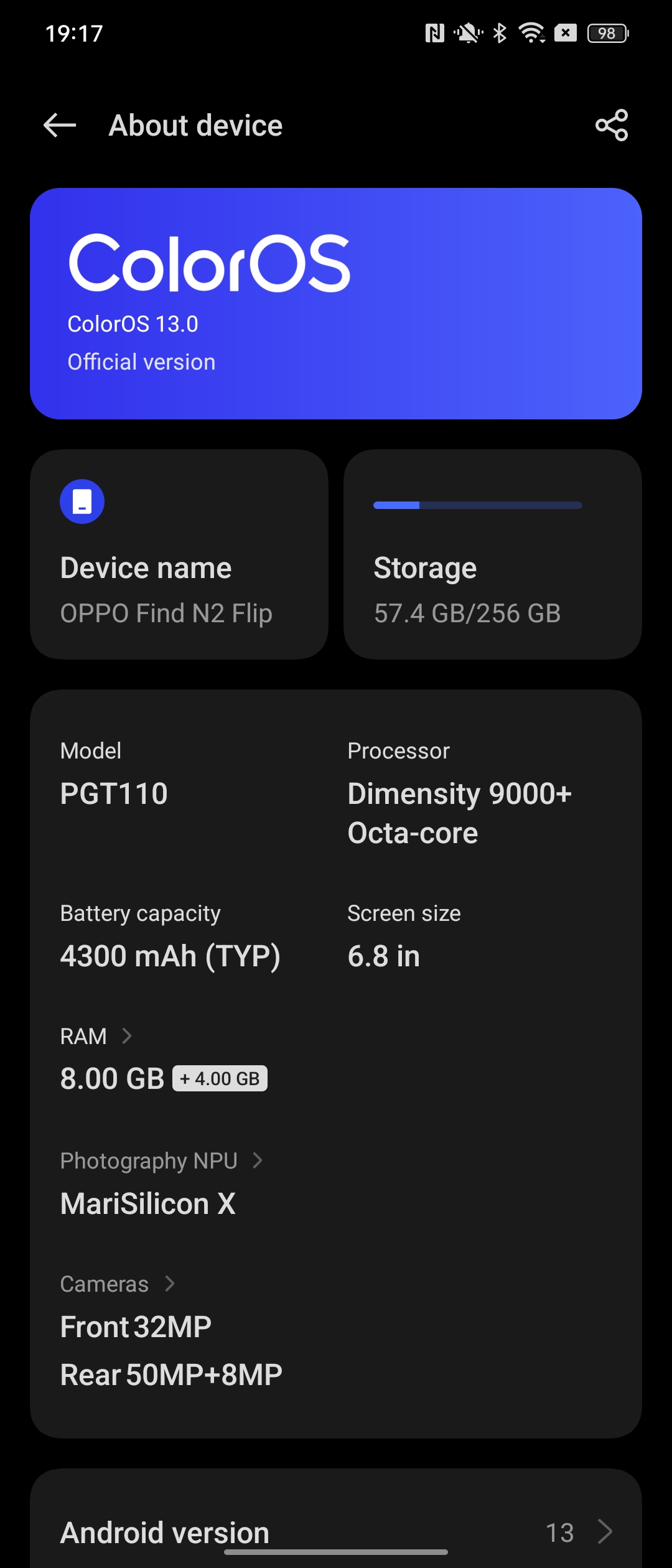Open the Android version row
Screen dimensions: 672x1568
[336, 1532]
